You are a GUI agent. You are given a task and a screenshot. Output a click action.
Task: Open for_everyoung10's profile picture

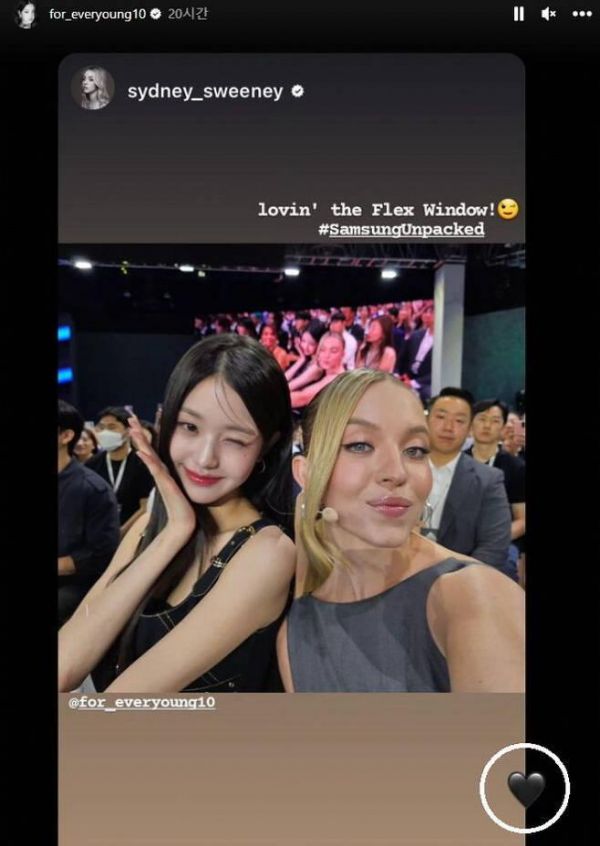click(26, 15)
